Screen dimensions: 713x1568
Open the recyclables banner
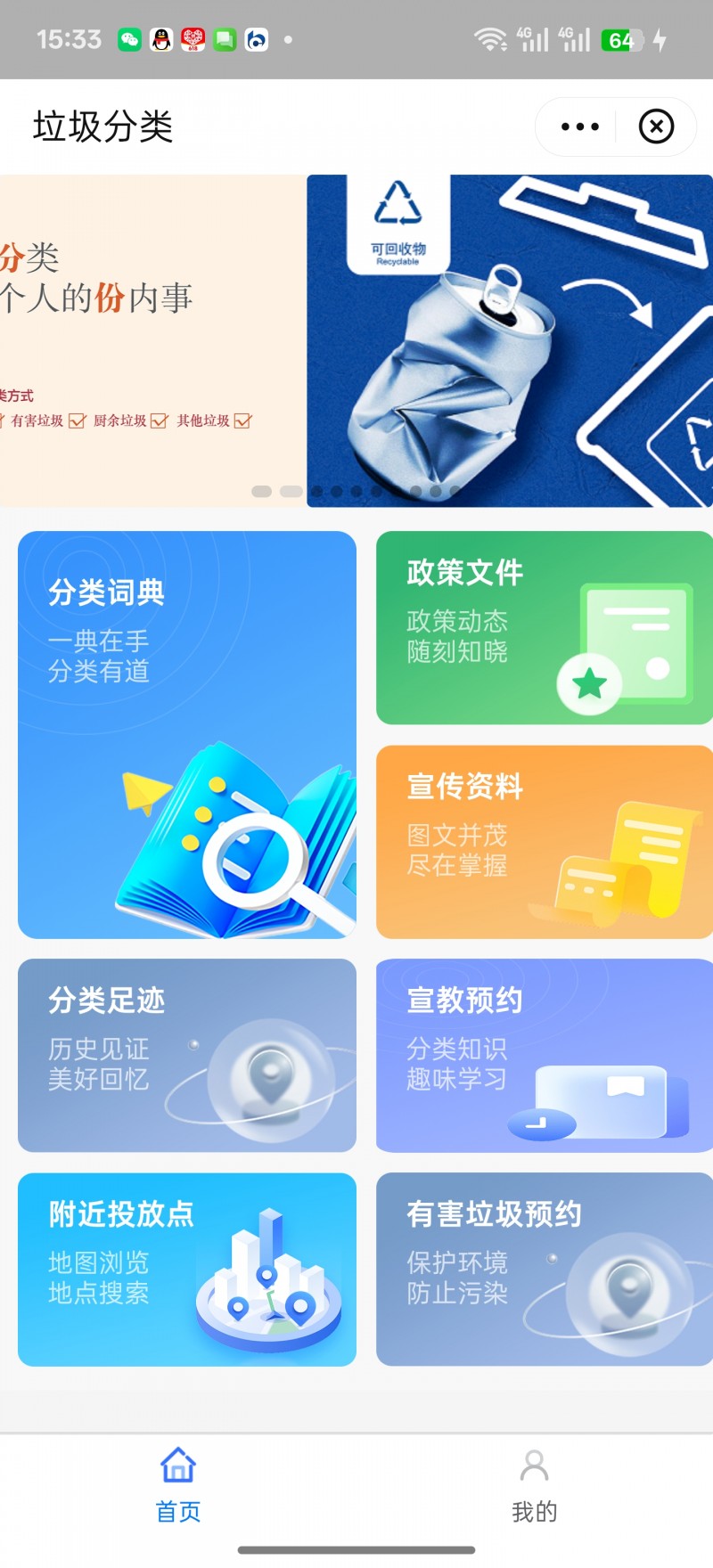(510, 340)
